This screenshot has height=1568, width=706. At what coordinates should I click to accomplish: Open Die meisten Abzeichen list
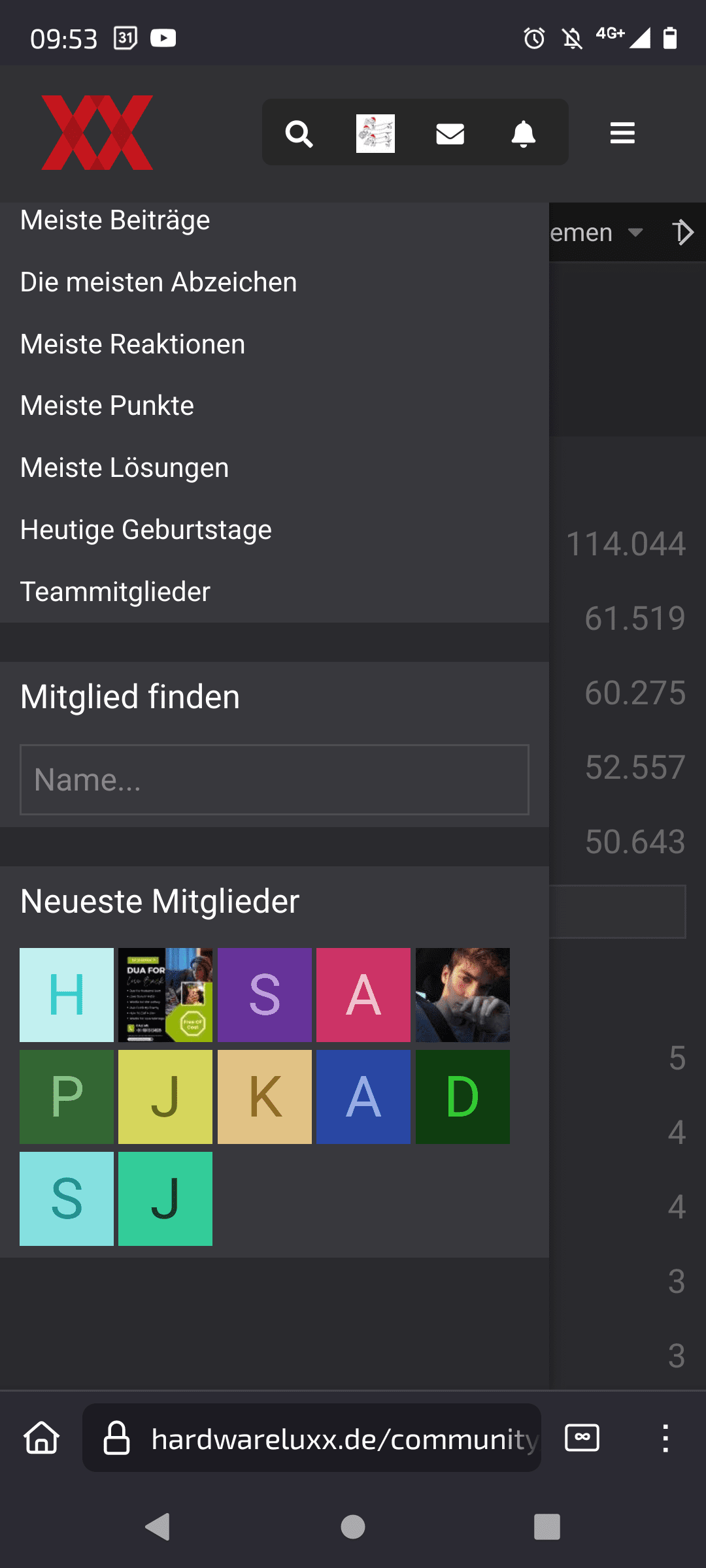(158, 282)
